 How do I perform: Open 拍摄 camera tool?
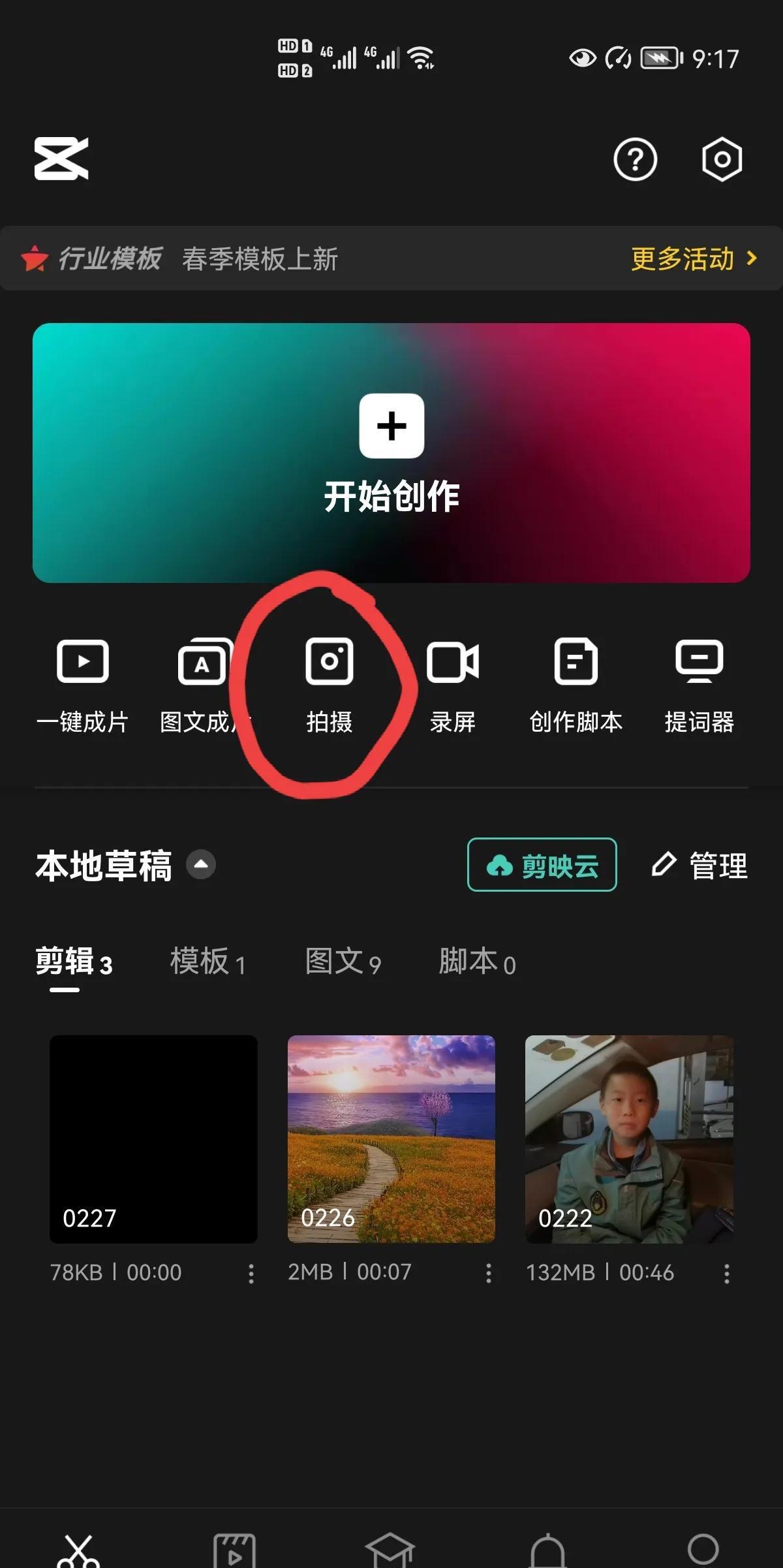330,685
